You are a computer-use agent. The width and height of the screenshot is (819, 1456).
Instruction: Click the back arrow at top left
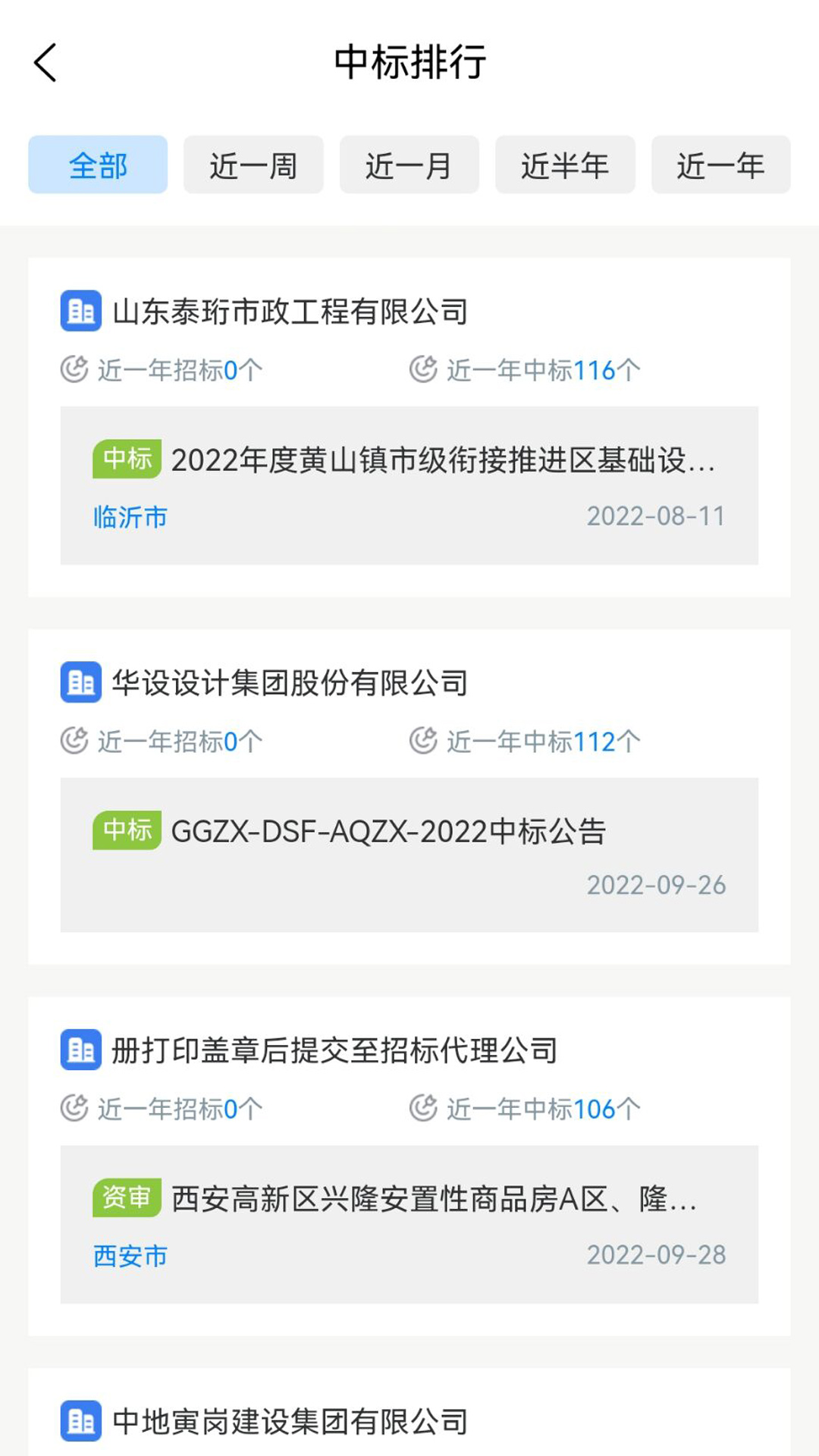tap(45, 63)
